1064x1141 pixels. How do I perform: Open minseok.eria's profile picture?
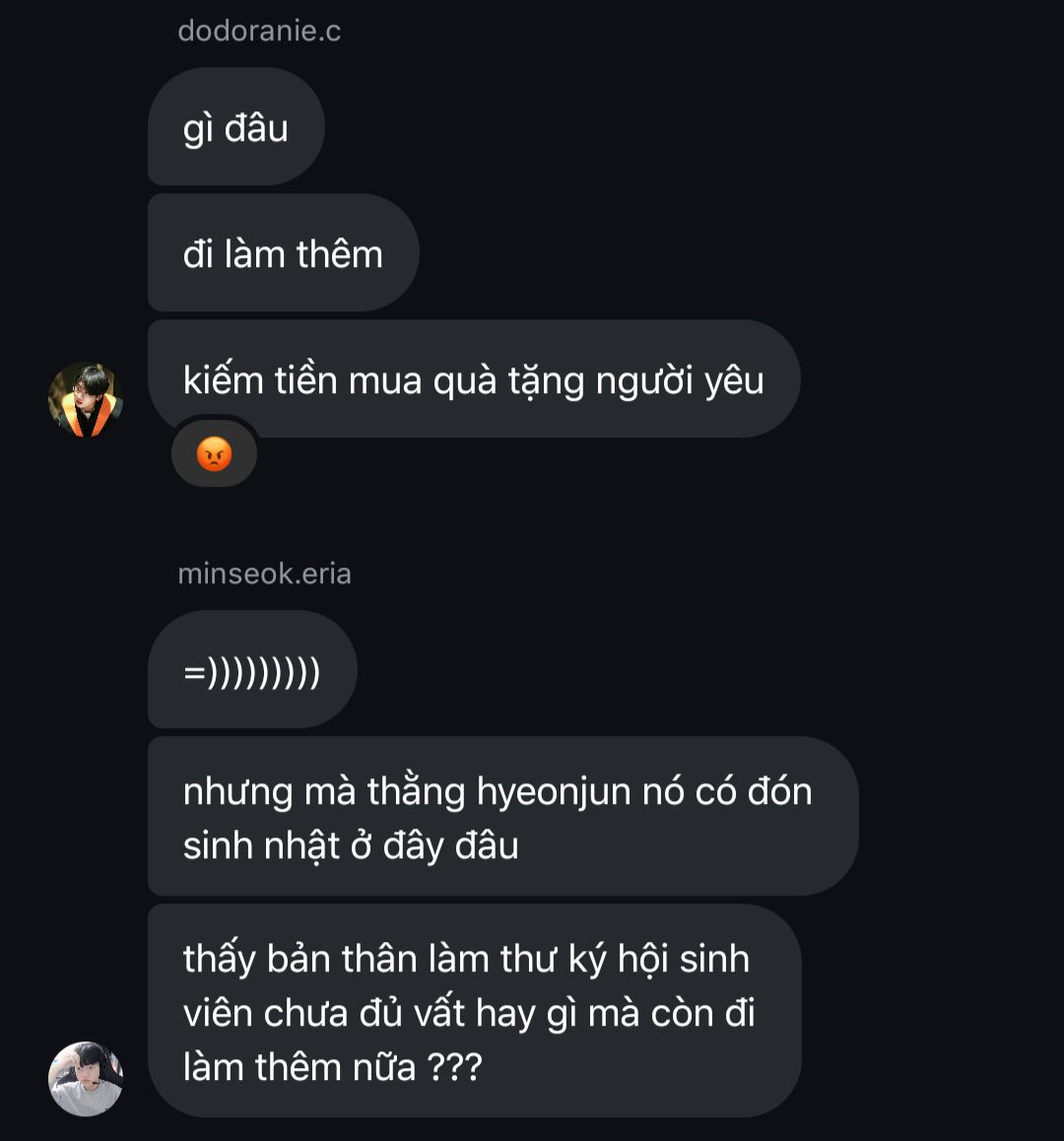point(86,1079)
